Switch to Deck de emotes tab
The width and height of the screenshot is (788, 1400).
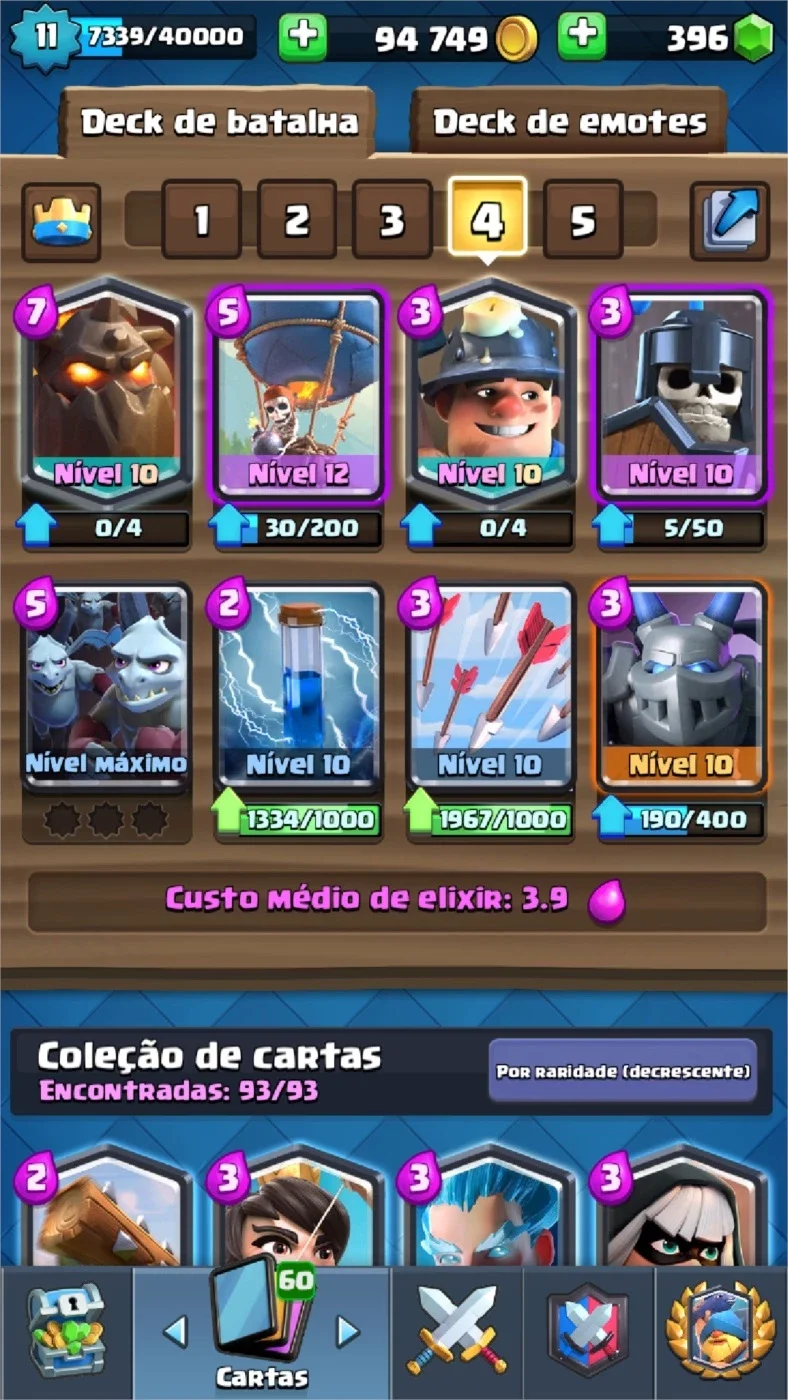pos(569,122)
